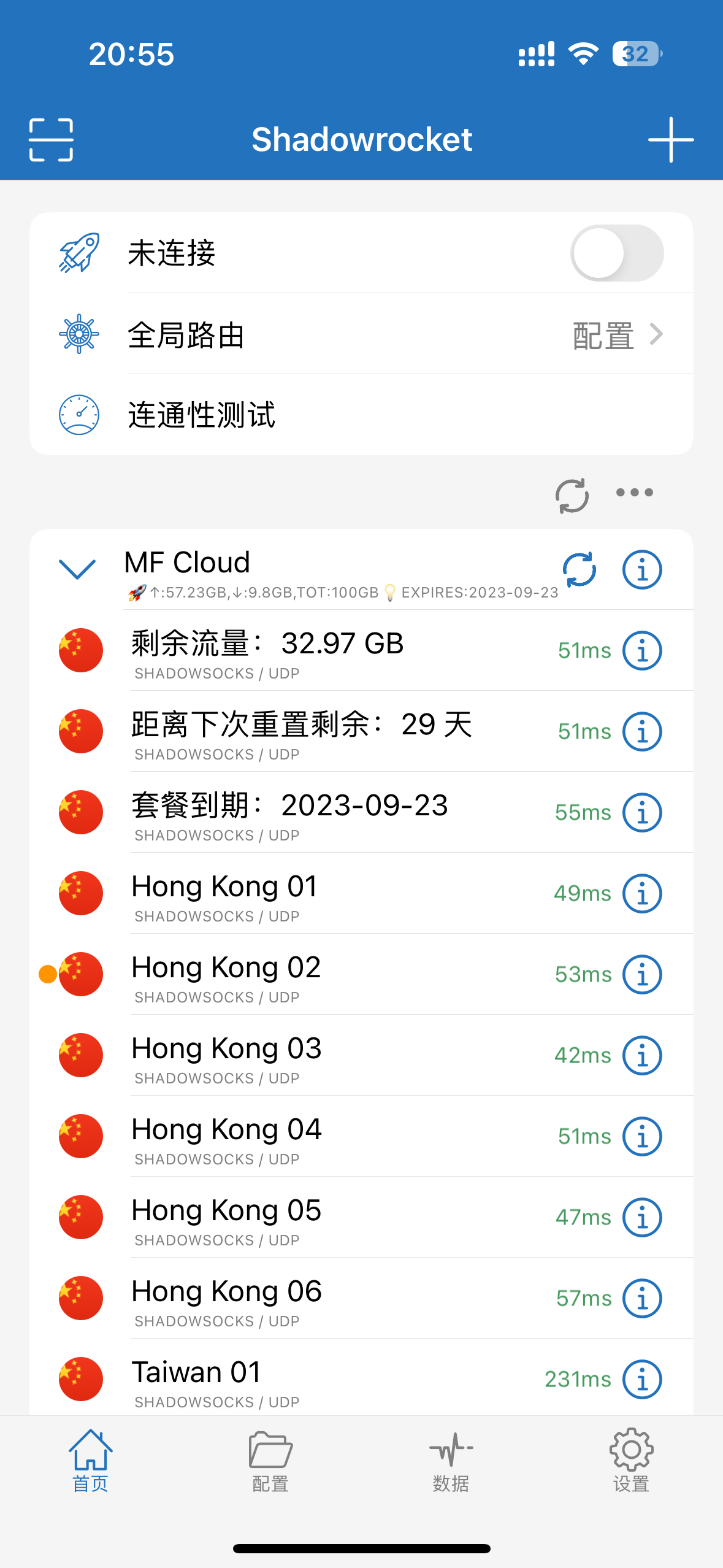The width and height of the screenshot is (723, 1568).
Task: Select the Taiwan 01 server
Action: coord(307,1379)
